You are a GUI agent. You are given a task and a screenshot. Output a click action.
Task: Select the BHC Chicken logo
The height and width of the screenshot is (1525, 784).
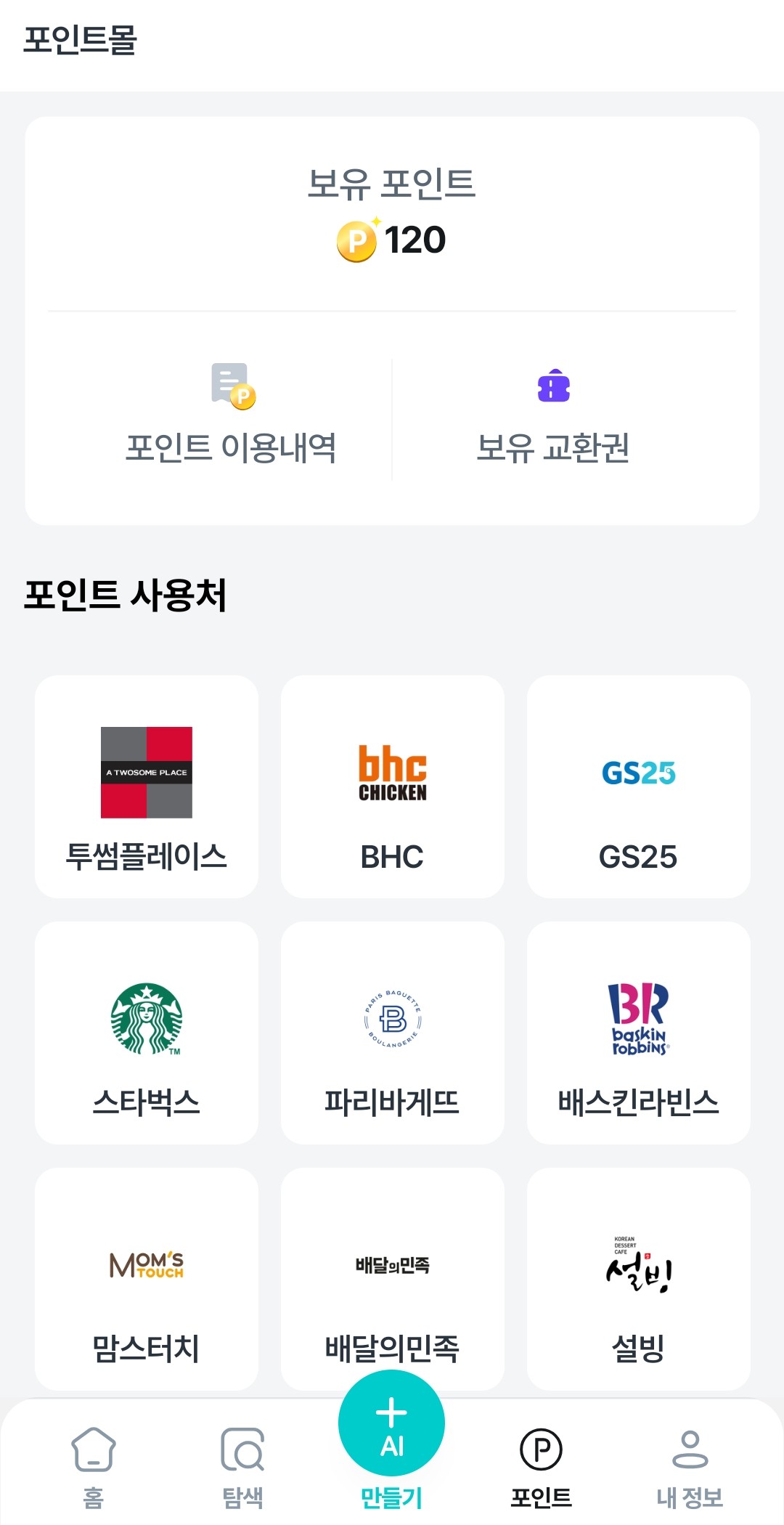point(391,771)
